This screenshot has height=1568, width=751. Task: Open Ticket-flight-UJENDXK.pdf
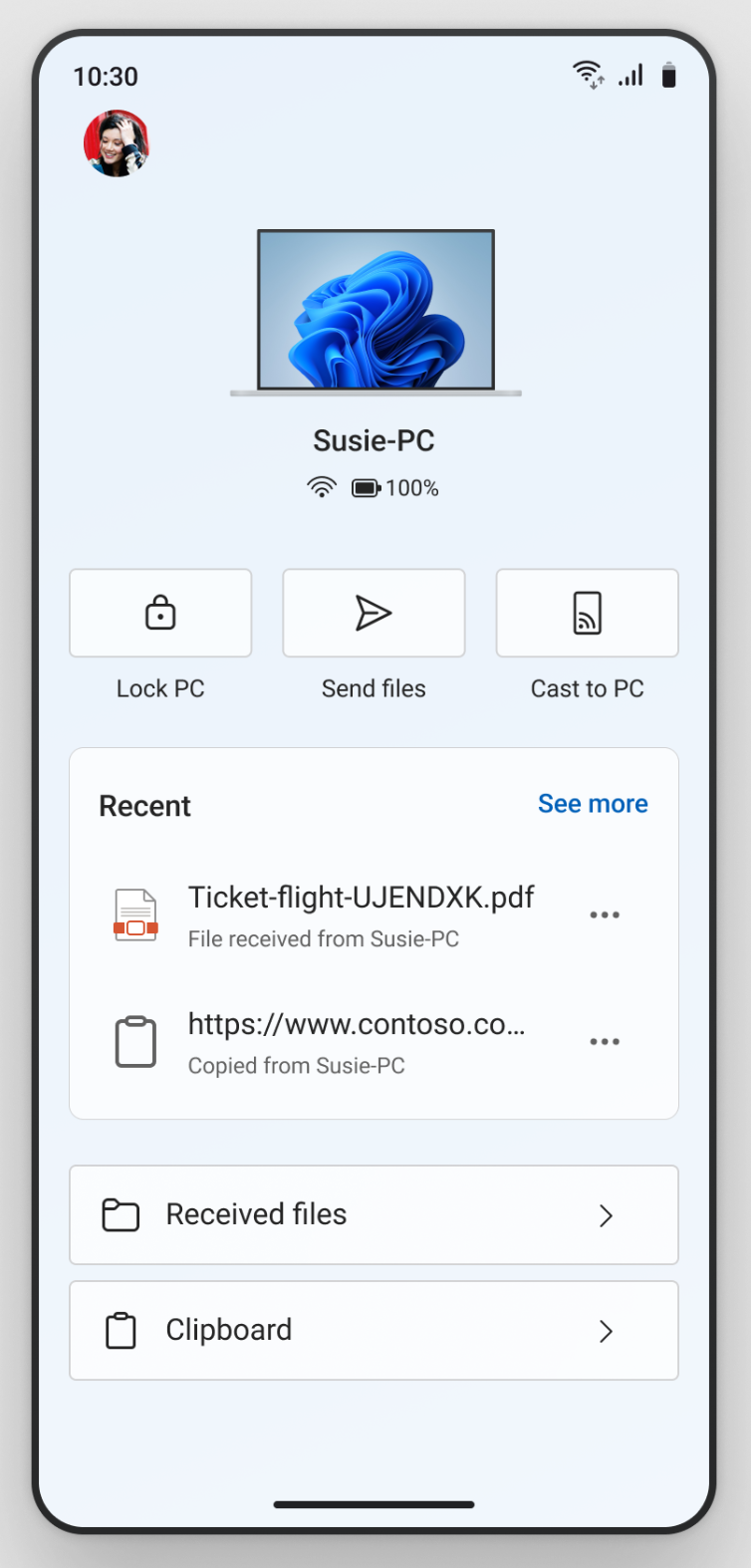tap(361, 915)
